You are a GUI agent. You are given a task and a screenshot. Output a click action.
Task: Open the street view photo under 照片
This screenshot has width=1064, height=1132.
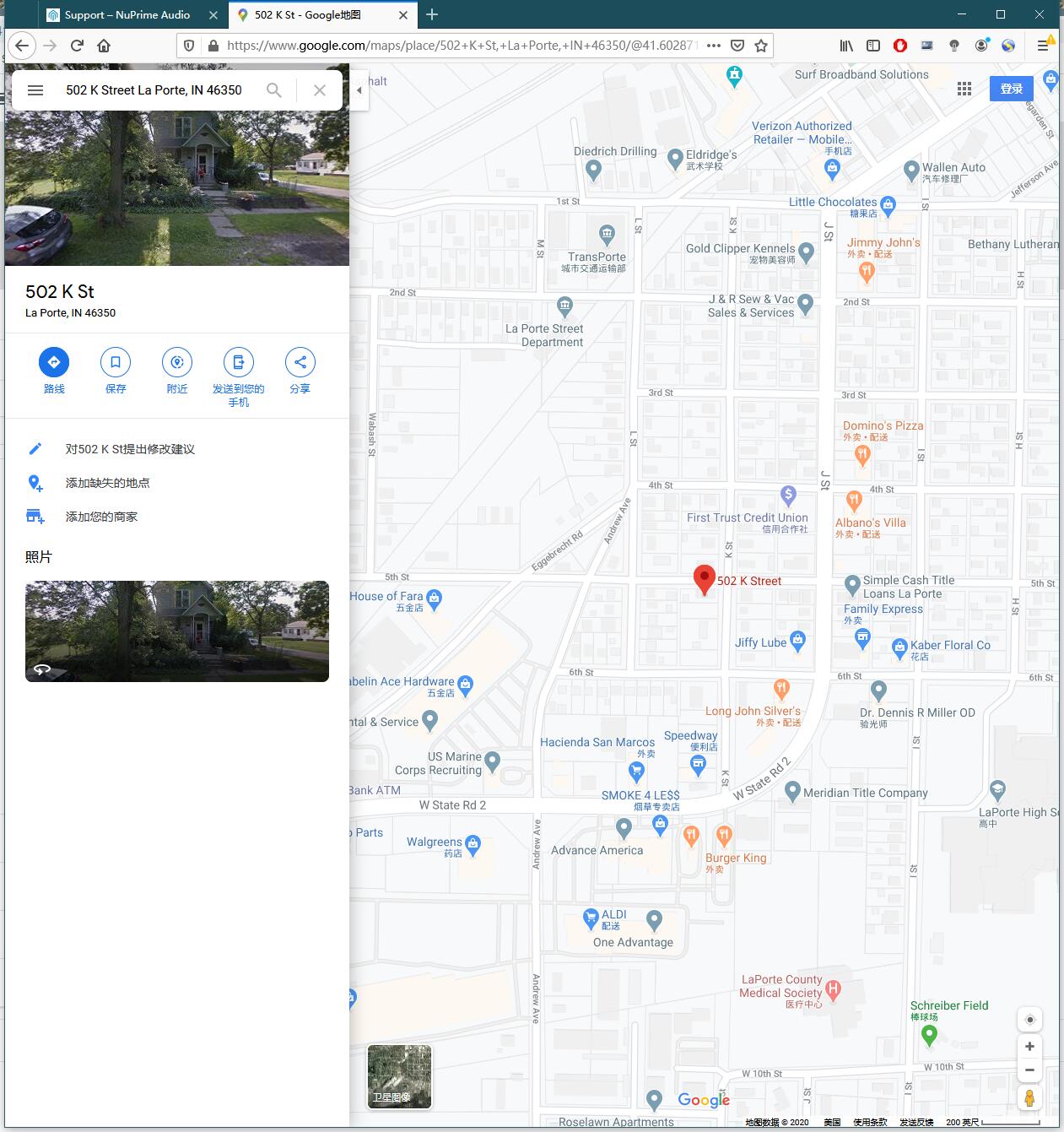tap(177, 631)
